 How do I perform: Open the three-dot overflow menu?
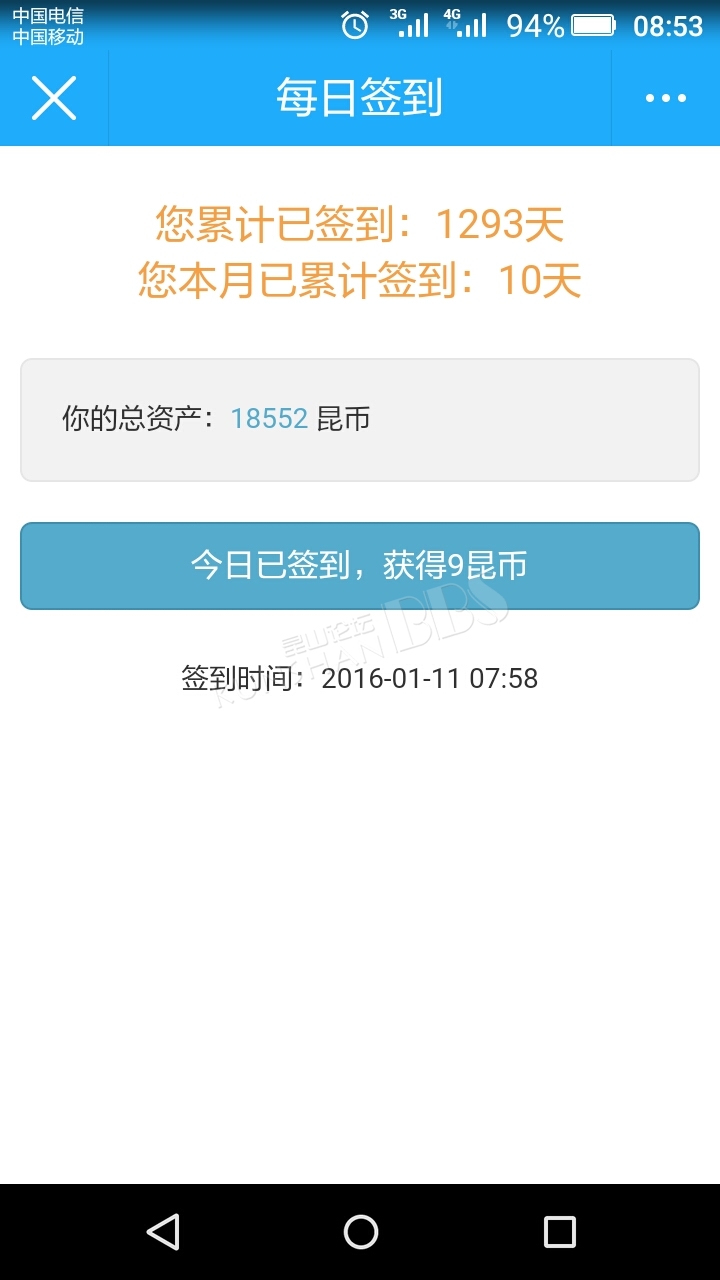point(666,98)
